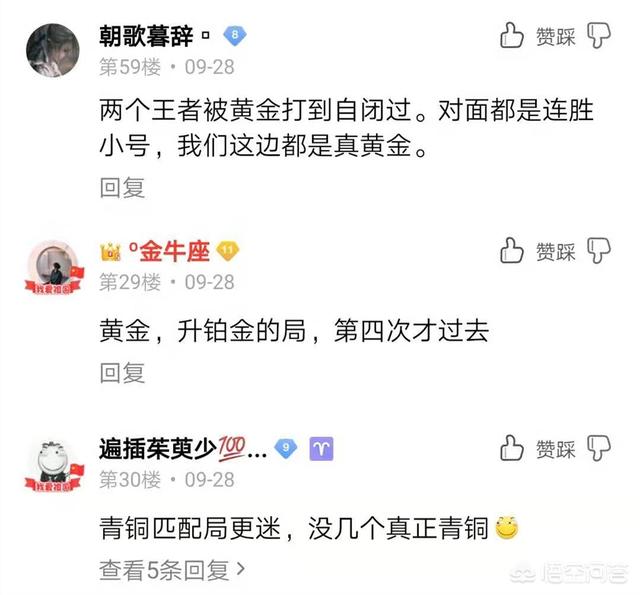640x595 pixels.
Task: Like the comment by 金牛座
Action: (x=512, y=250)
